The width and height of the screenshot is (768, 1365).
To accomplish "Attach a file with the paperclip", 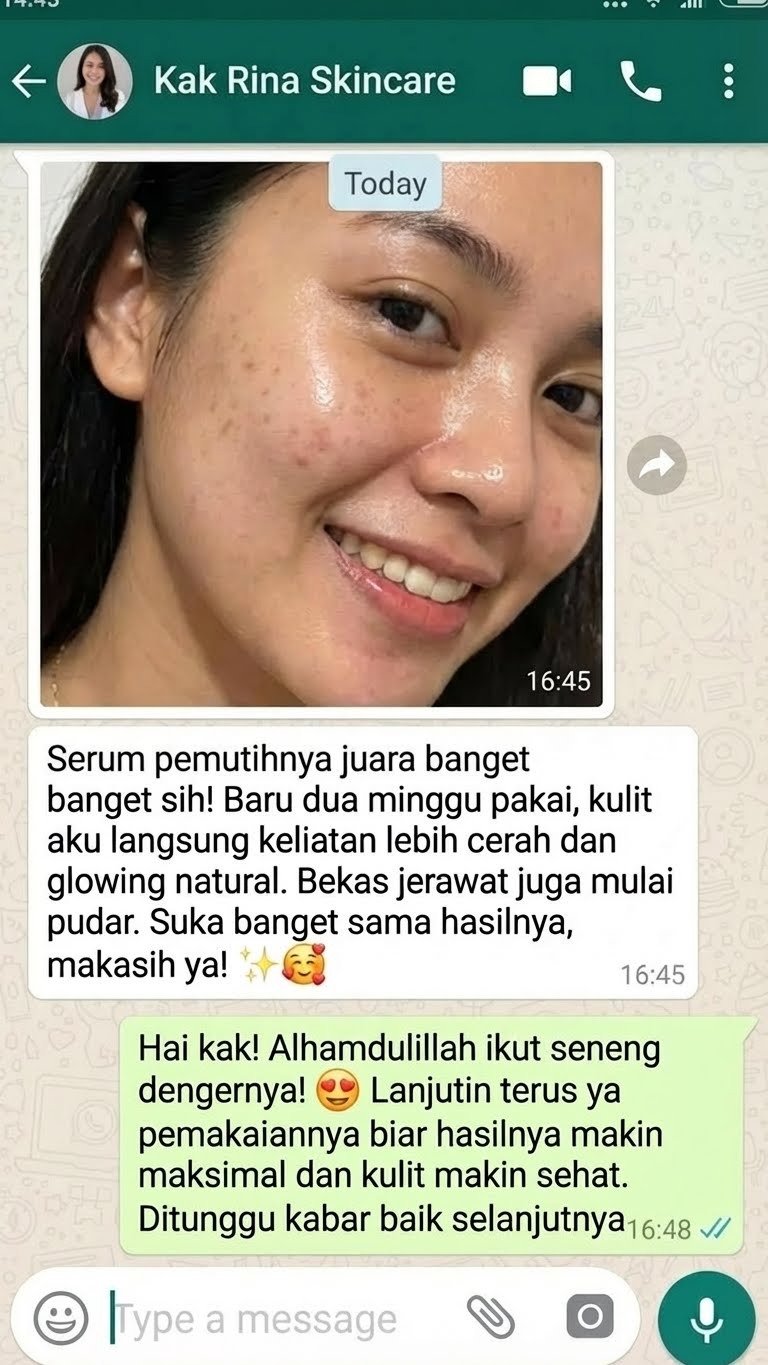I will click(491, 1317).
